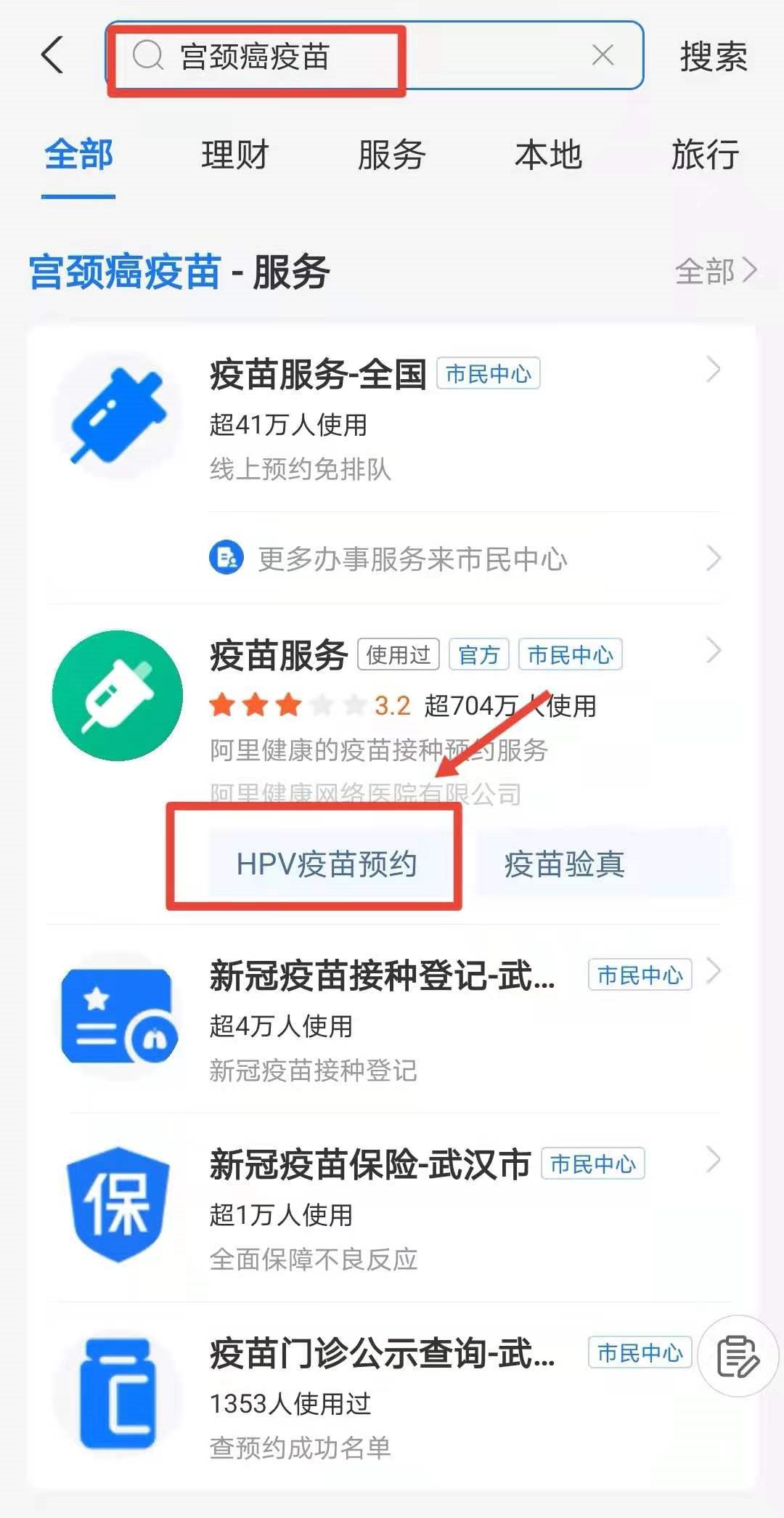Screen dimensions: 784x1518
Task: Clear the search text with the X
Action: click(603, 55)
